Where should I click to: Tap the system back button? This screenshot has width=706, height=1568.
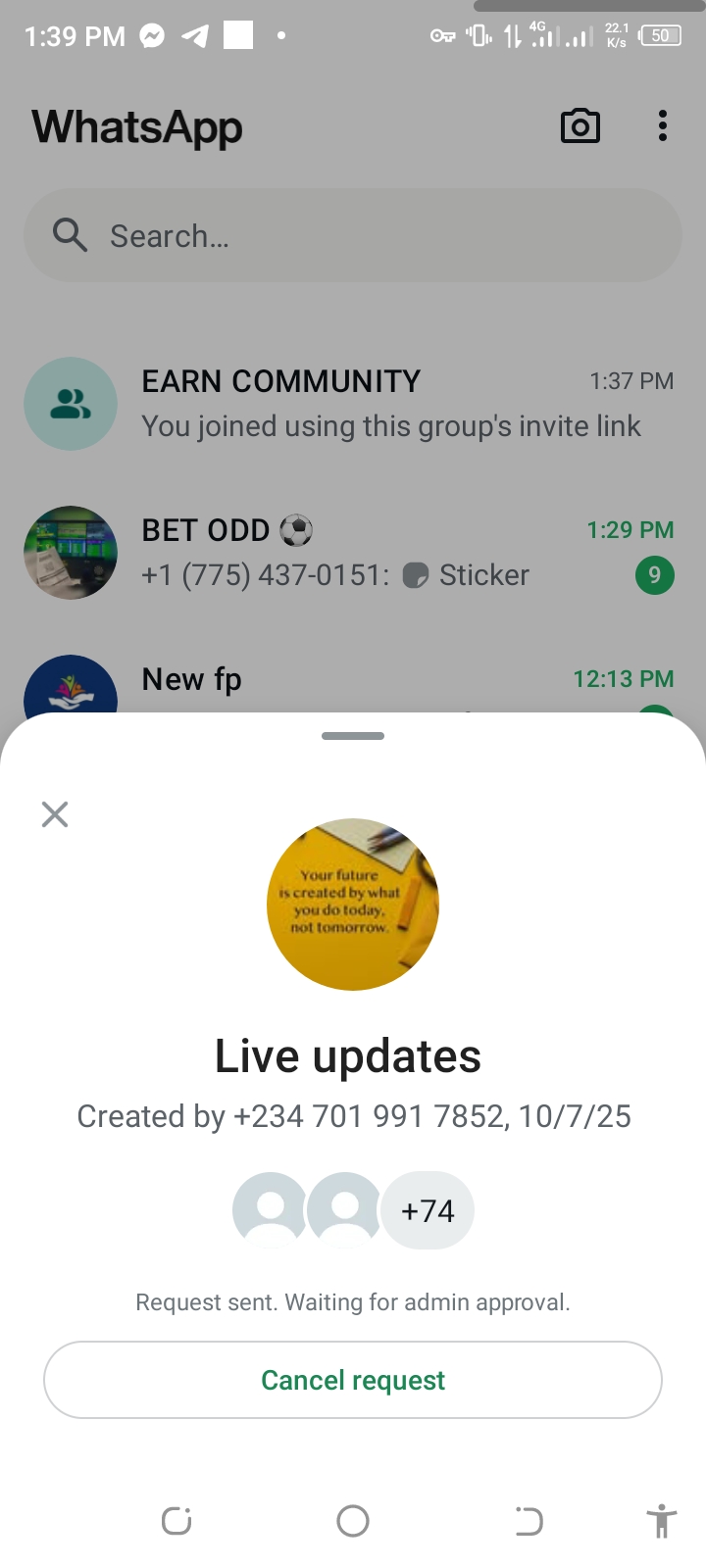point(529,1521)
